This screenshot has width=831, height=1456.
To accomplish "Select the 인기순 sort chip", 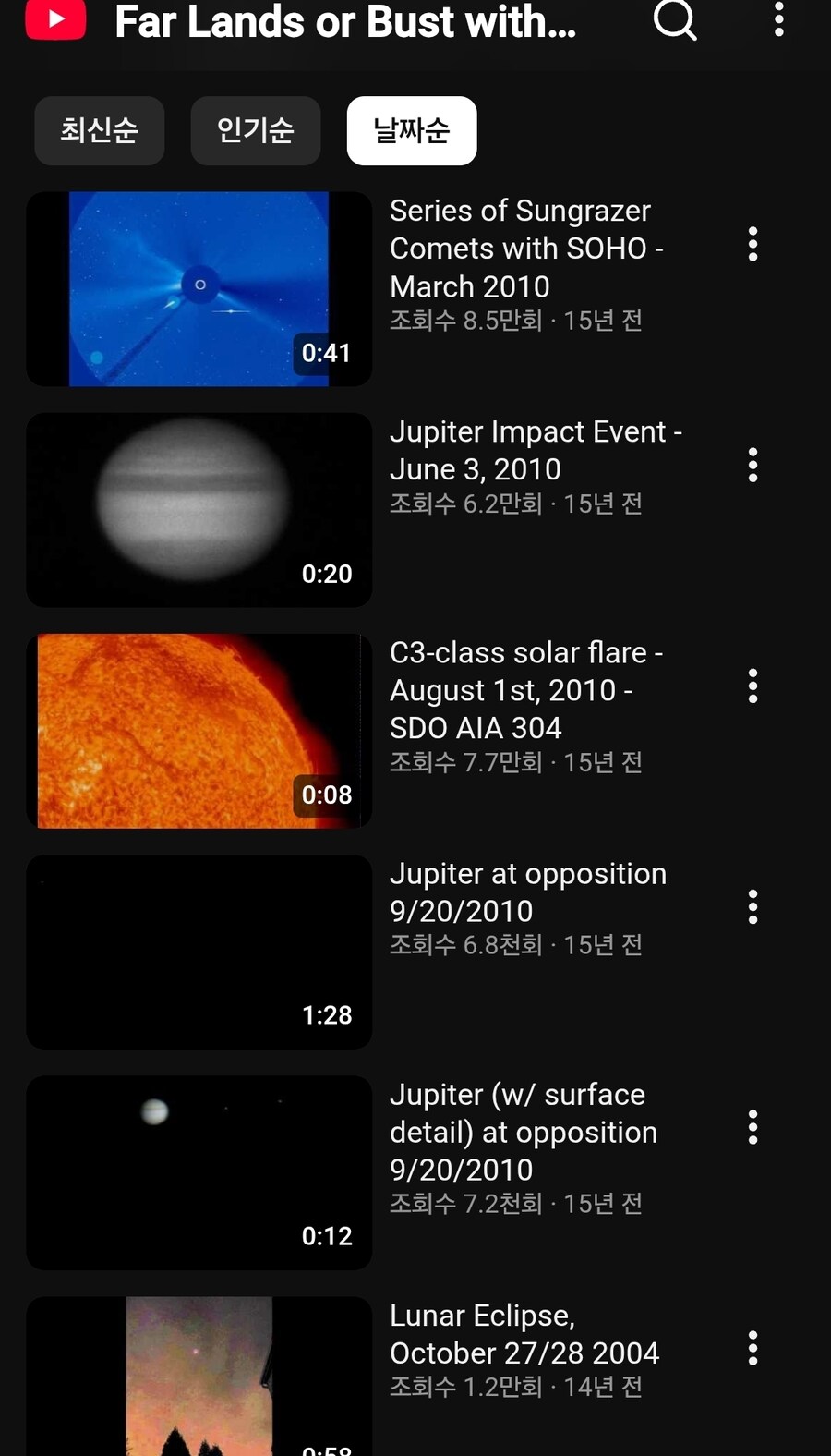I will click(x=256, y=130).
